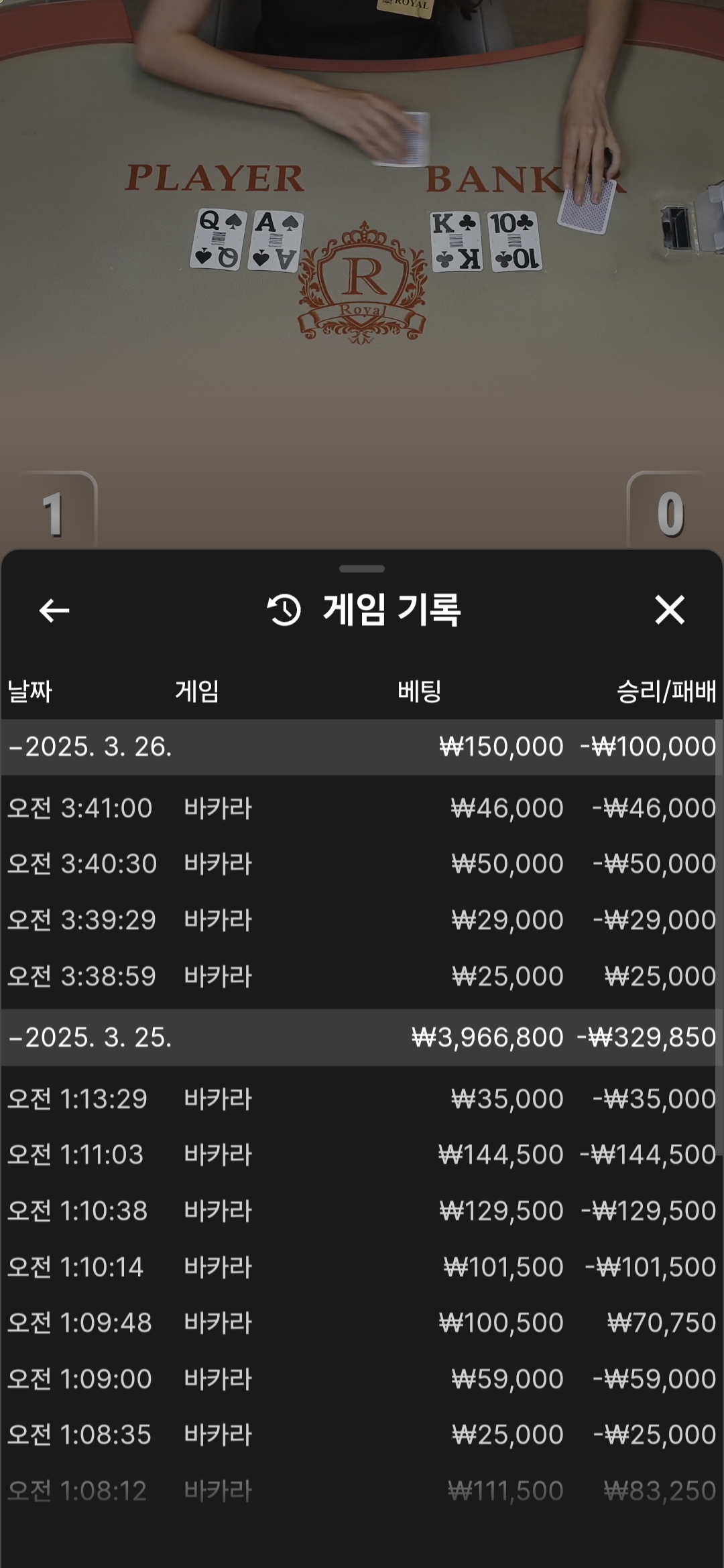
Task: Collapse the 2025. 3. 25. date group
Action: (x=362, y=1038)
